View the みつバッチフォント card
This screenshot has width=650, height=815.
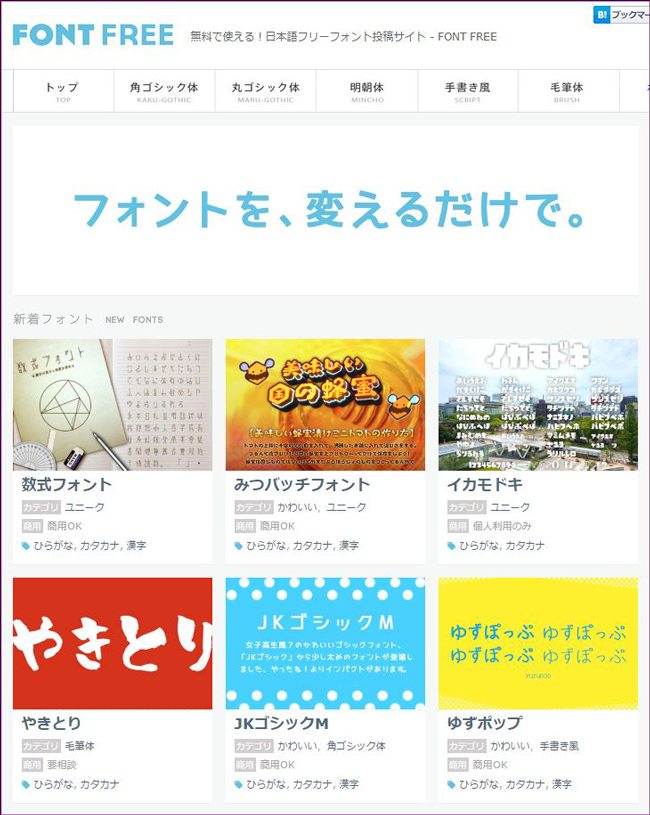pyautogui.click(x=325, y=405)
